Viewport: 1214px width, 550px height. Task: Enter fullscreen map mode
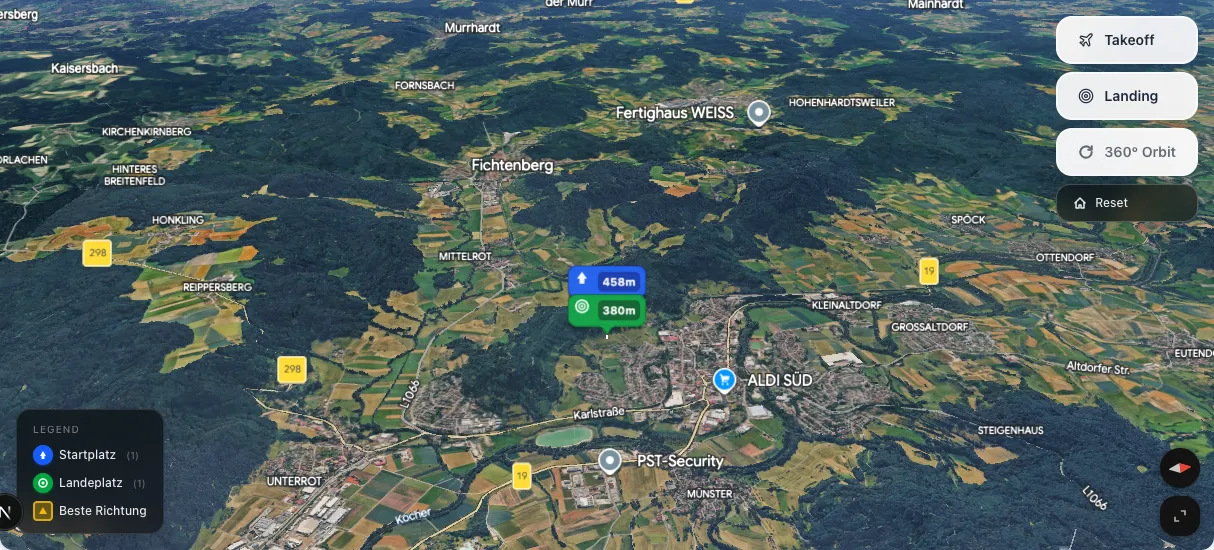[1180, 516]
